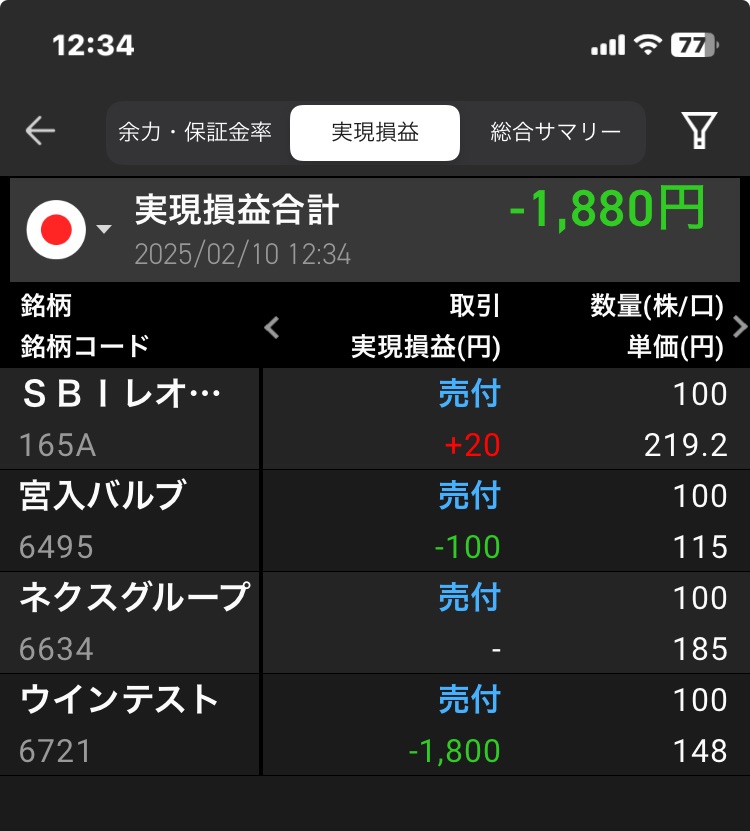Open the ネクスグループ 6634 row
Screen dimensions: 750x831
point(375,623)
